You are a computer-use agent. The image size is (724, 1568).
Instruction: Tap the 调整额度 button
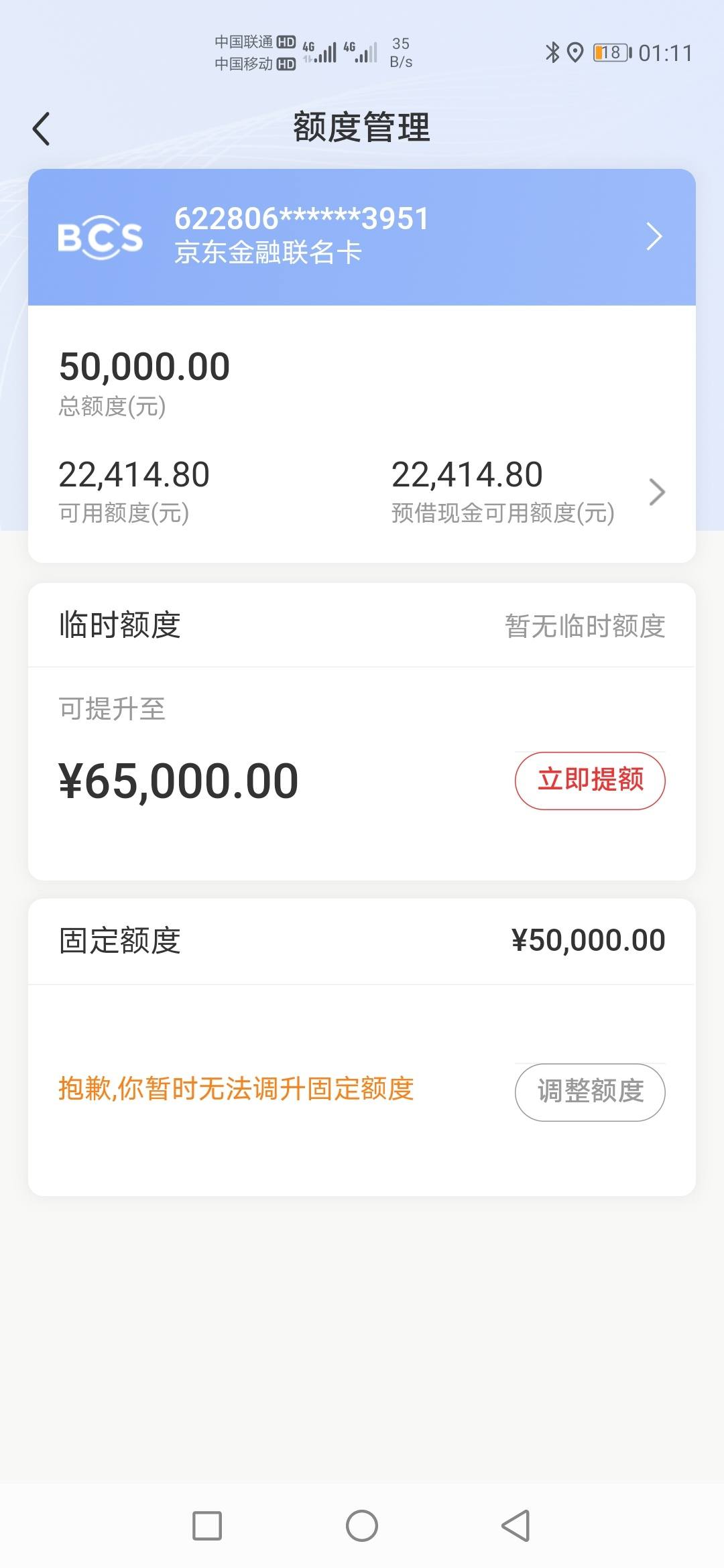click(x=590, y=1092)
